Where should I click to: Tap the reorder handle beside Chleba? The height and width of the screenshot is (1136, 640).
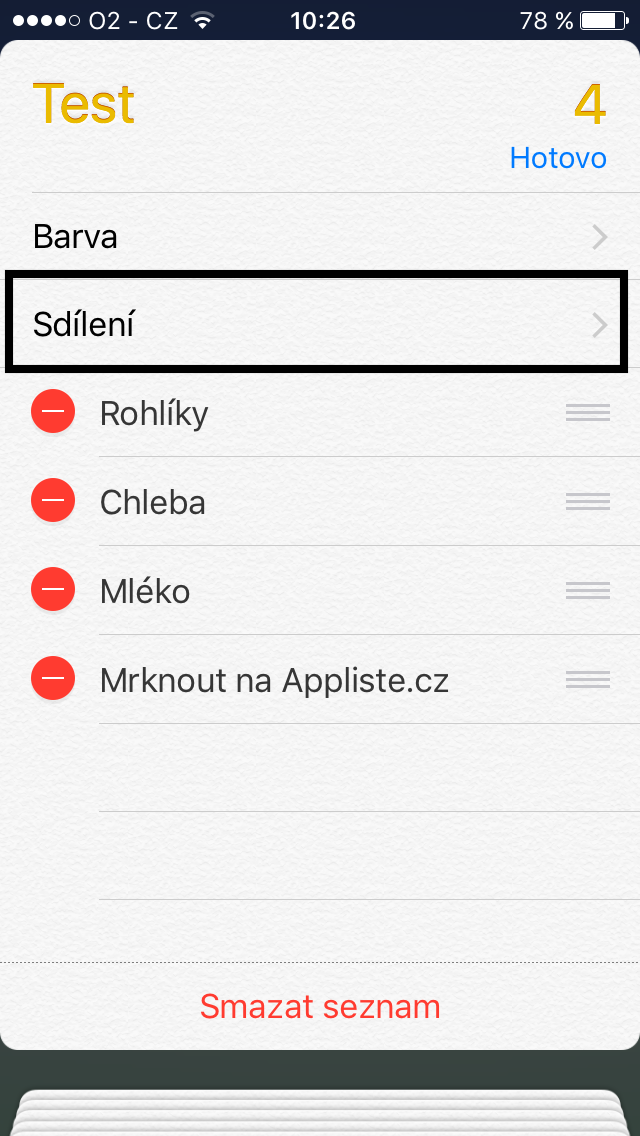pos(587,501)
